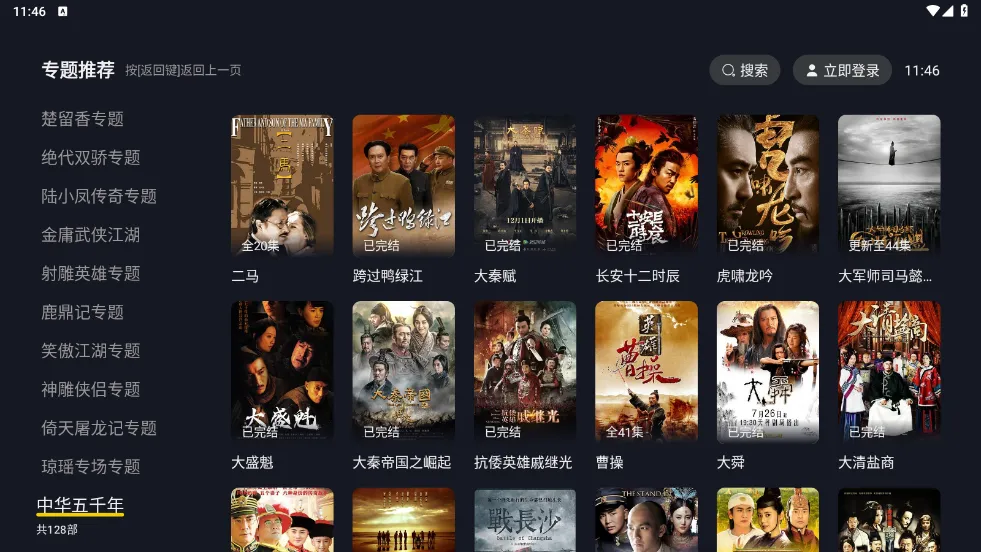Open 跨过鸭绿江 poster card

(403, 187)
